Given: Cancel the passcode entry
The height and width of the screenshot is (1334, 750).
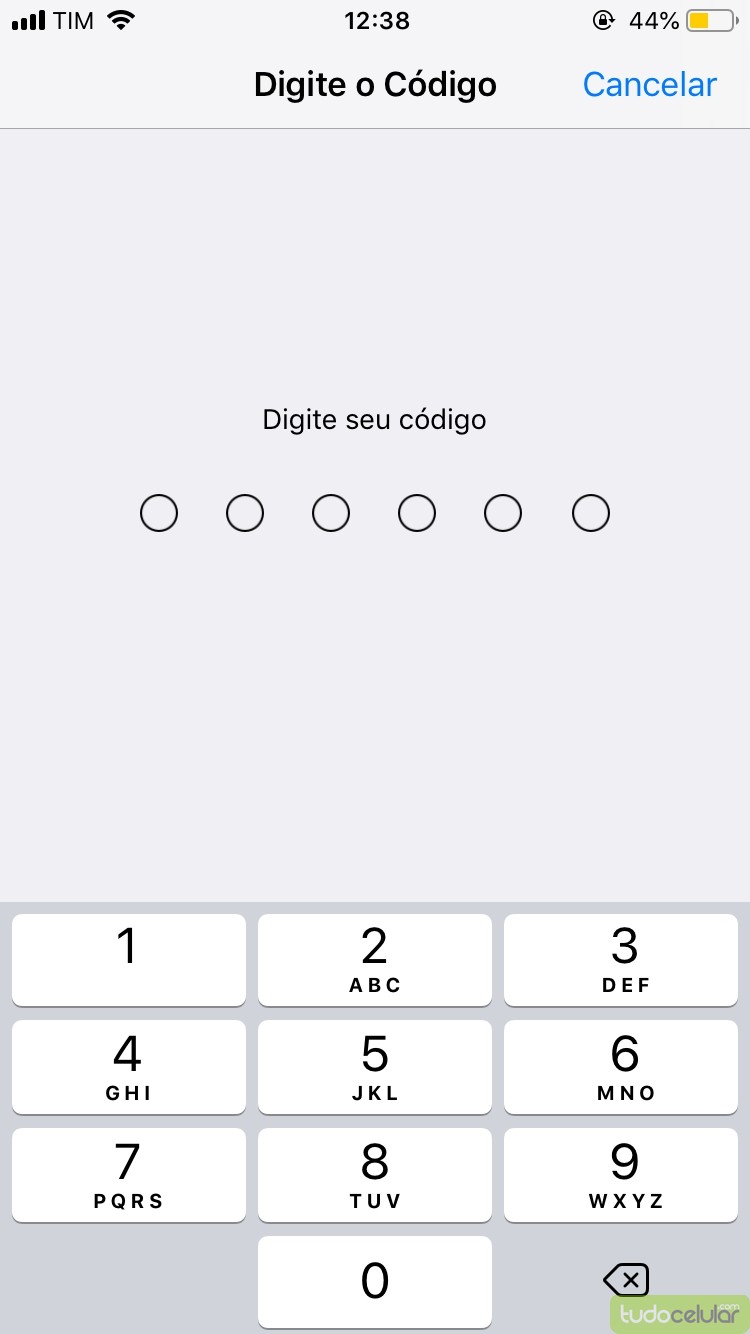Looking at the screenshot, I should pos(649,85).
